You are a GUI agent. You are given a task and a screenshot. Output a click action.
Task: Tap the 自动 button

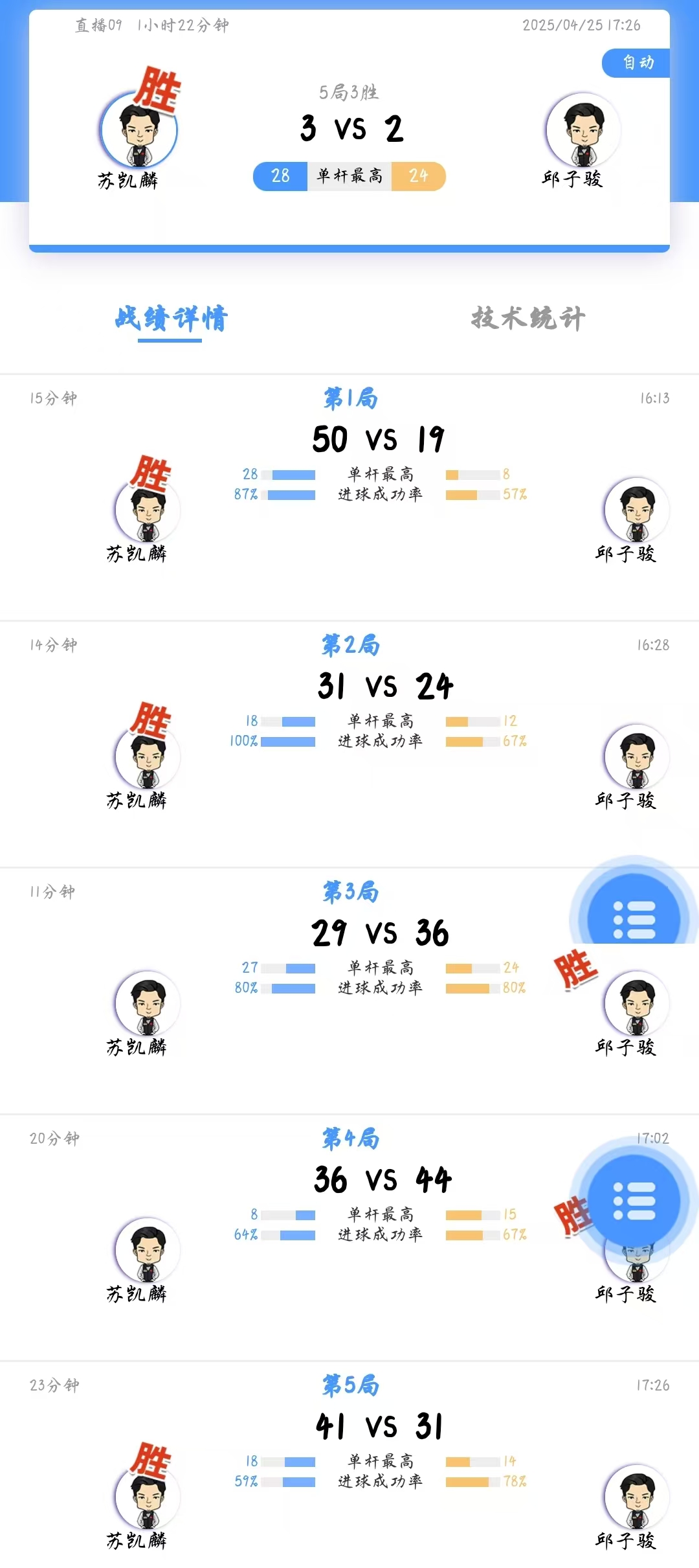point(638,63)
